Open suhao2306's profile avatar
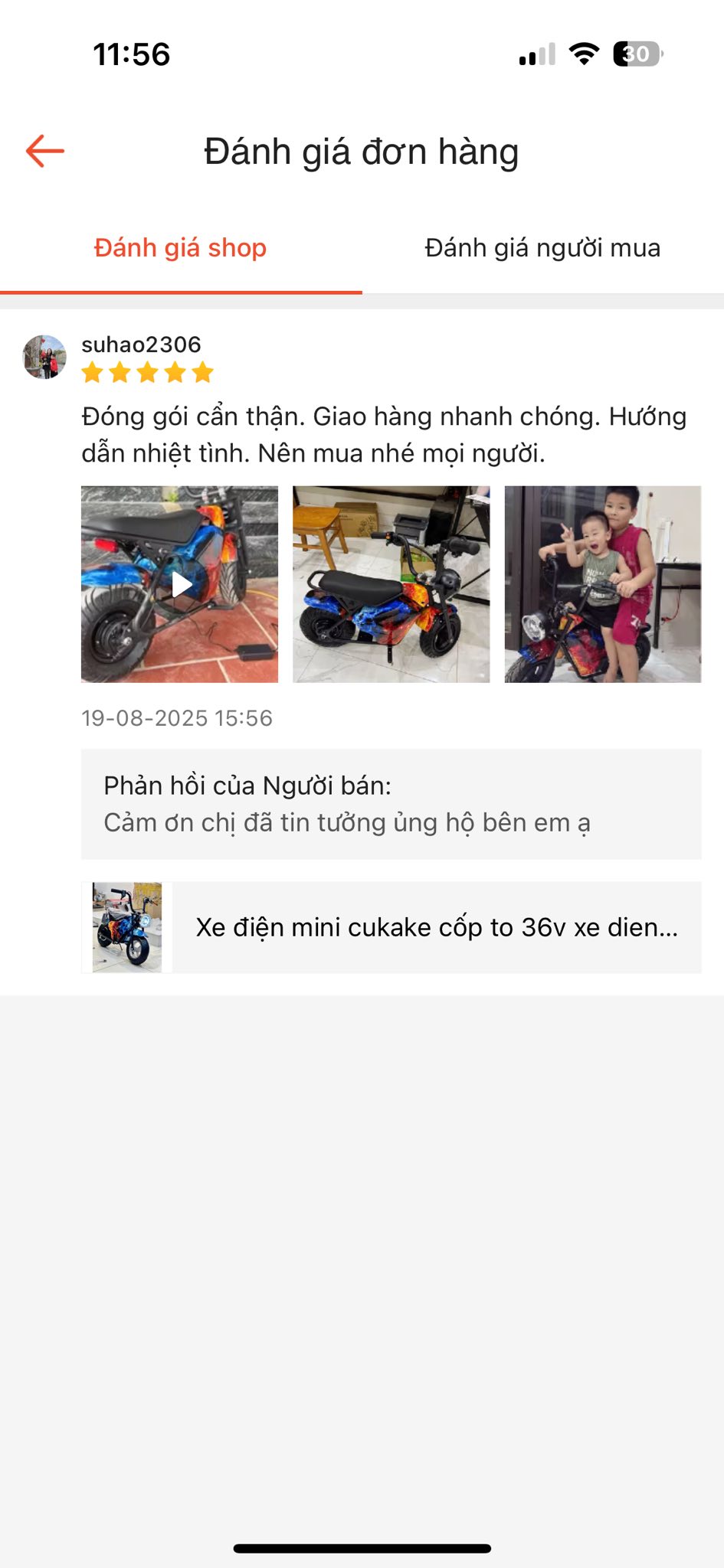 tap(44, 357)
